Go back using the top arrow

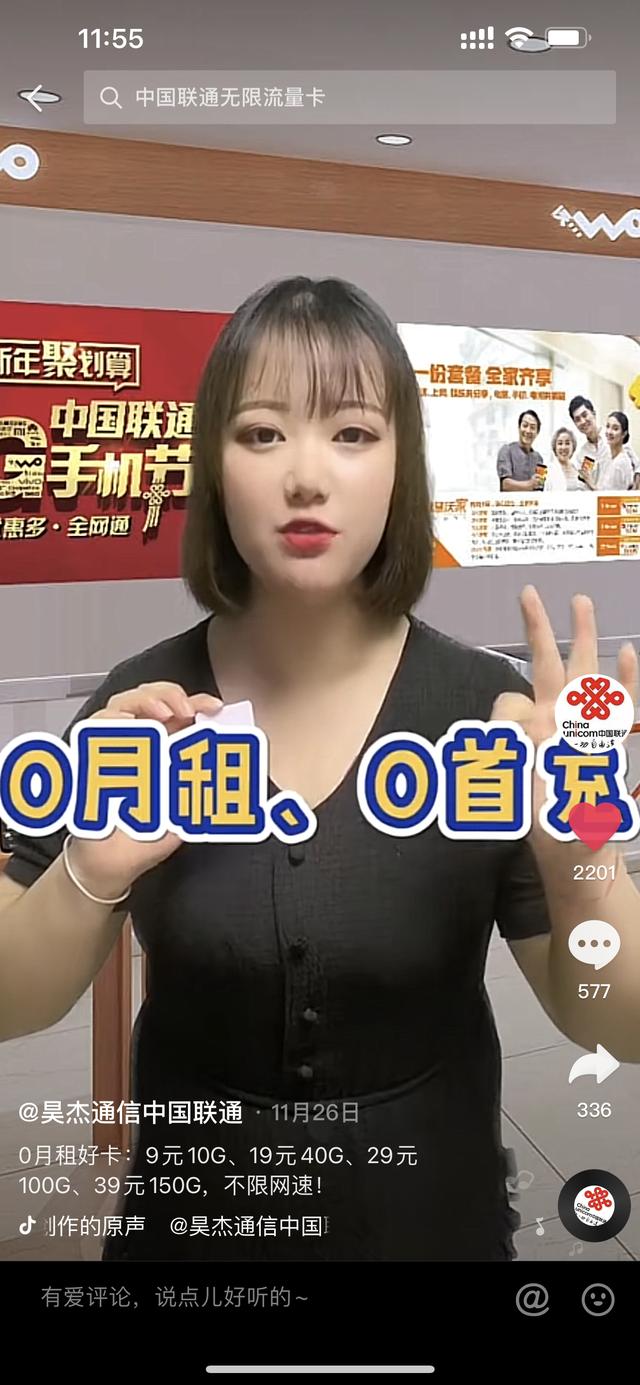pos(38,97)
